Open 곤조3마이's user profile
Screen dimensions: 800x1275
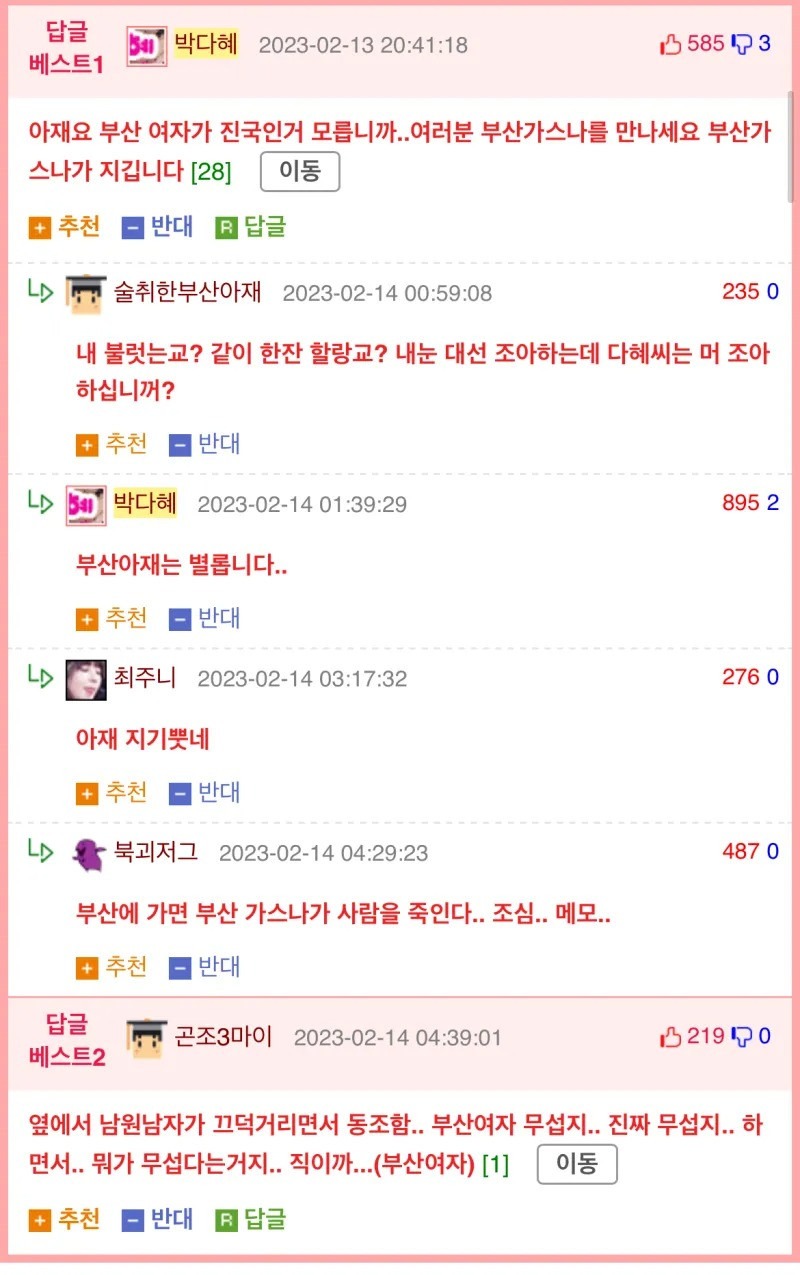pos(222,1037)
